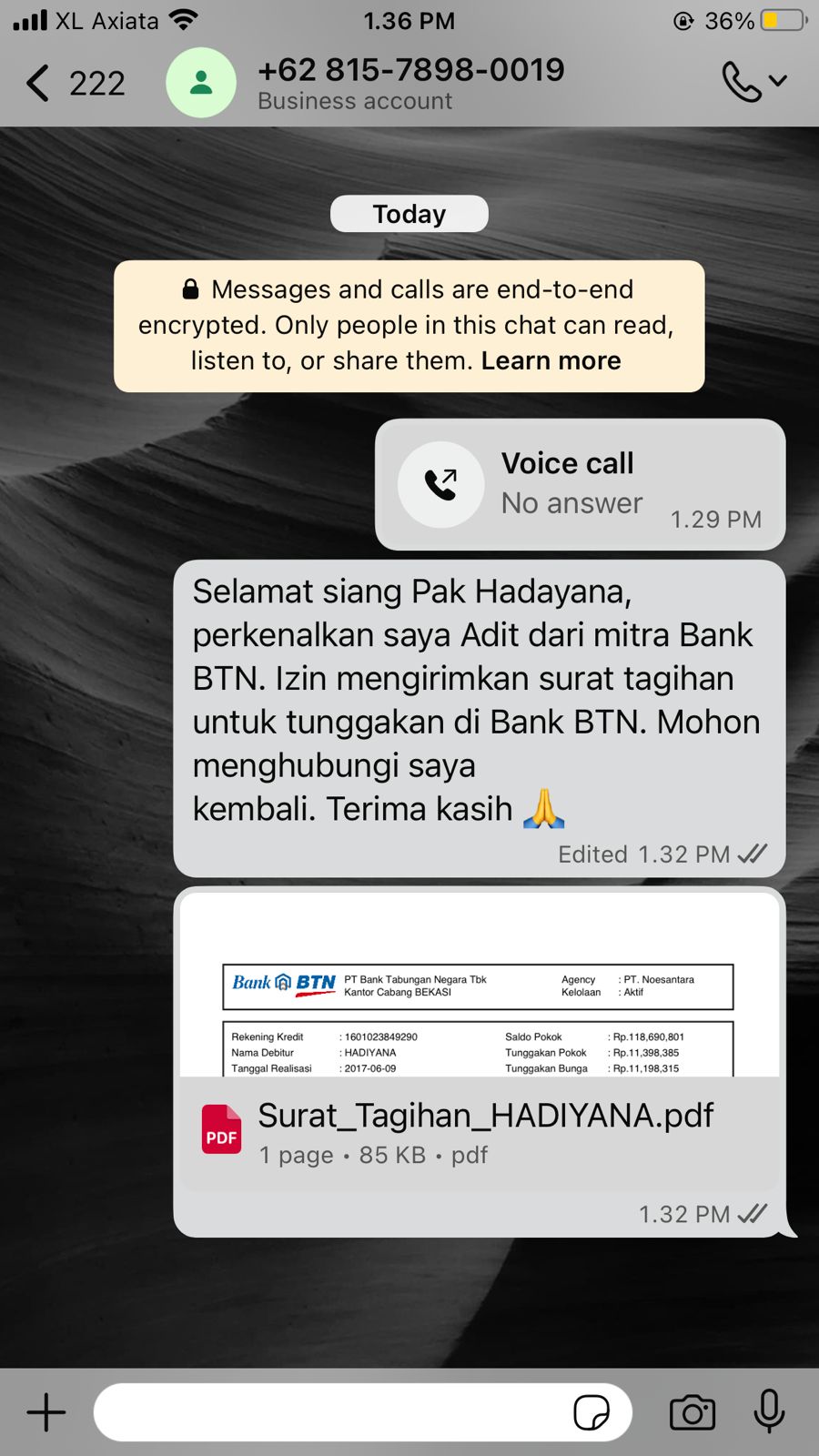Open the sticker picker
The height and width of the screenshot is (1456, 819).
591,1412
